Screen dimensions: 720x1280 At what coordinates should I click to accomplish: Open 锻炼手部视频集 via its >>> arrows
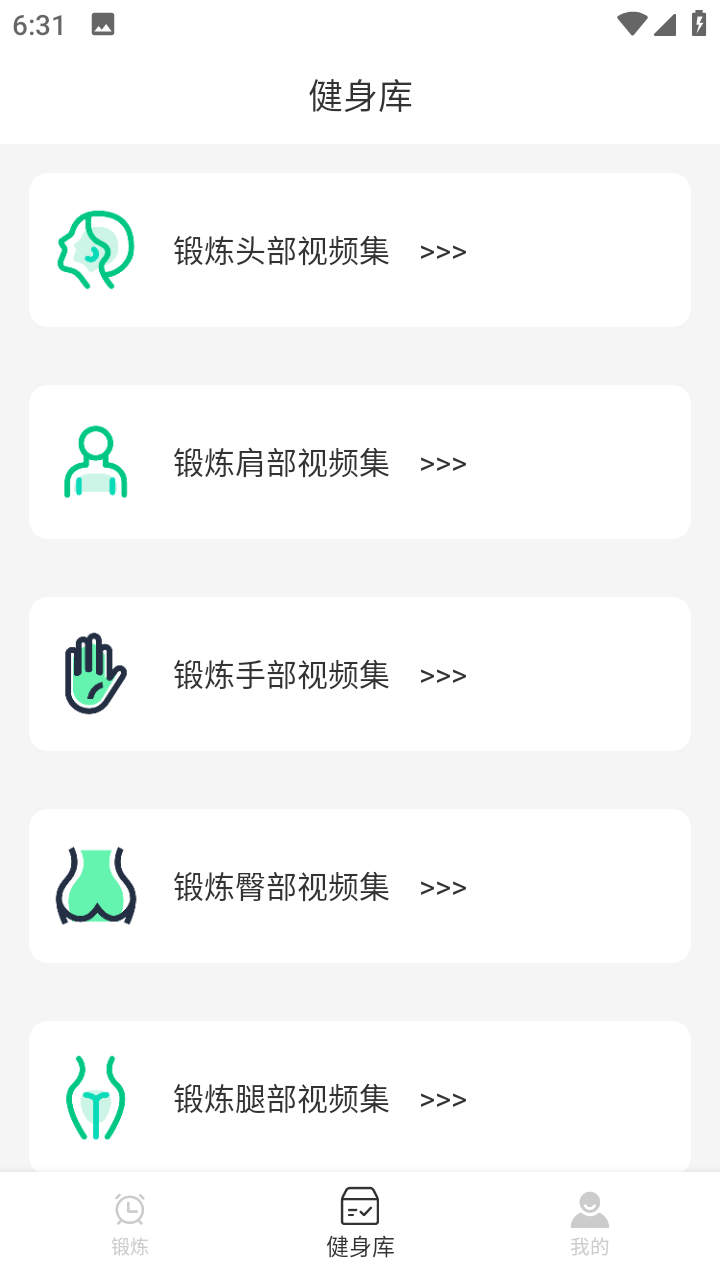(443, 675)
